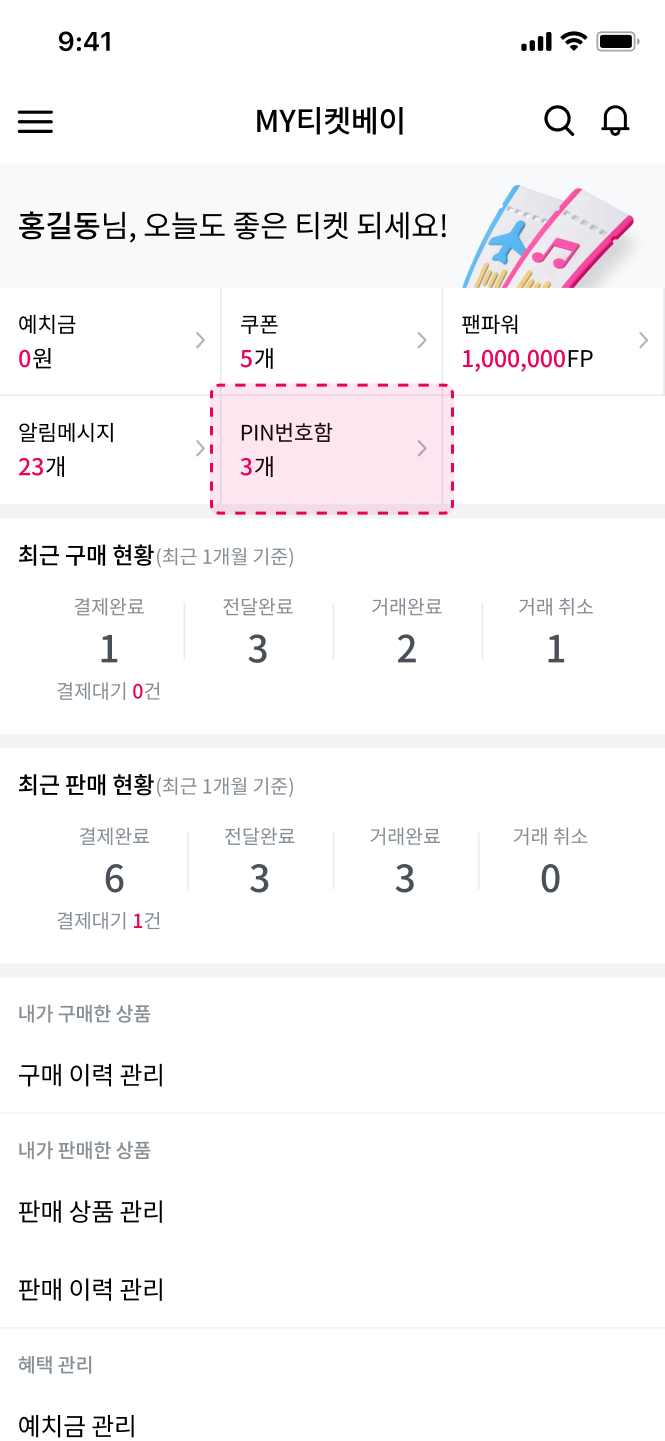View 전달완료 purchases under 최근 구매 현황
Image resolution: width=665 pixels, height=1441 pixels.
coord(258,632)
